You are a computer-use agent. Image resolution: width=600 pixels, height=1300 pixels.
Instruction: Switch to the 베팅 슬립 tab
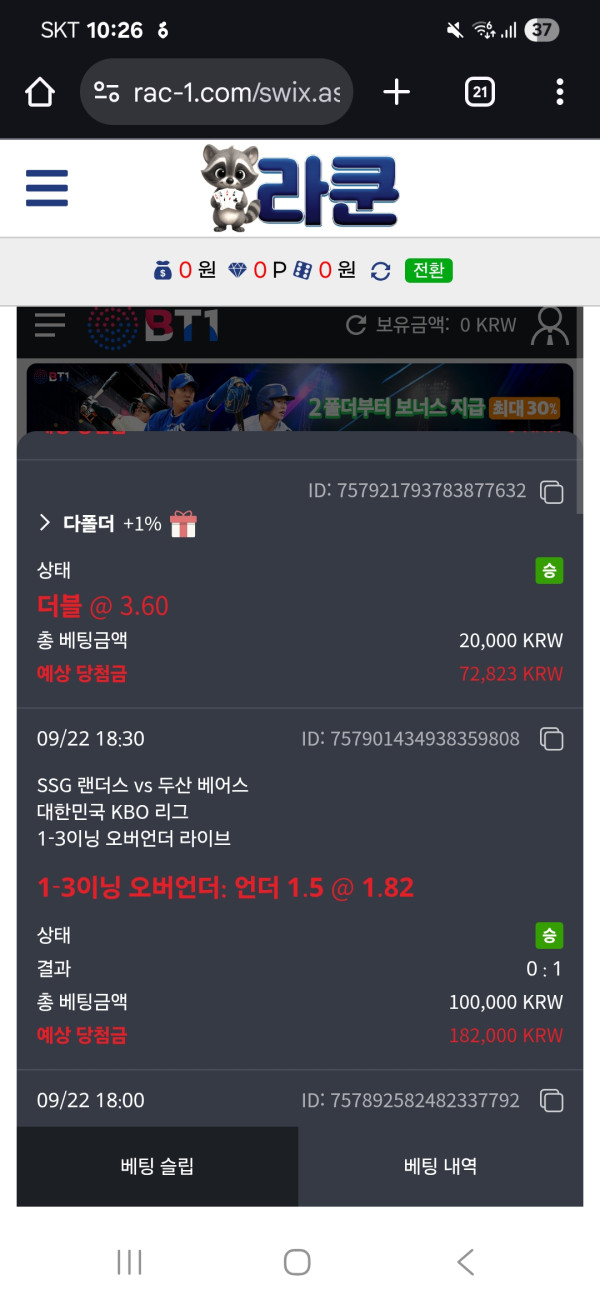[157, 1166]
